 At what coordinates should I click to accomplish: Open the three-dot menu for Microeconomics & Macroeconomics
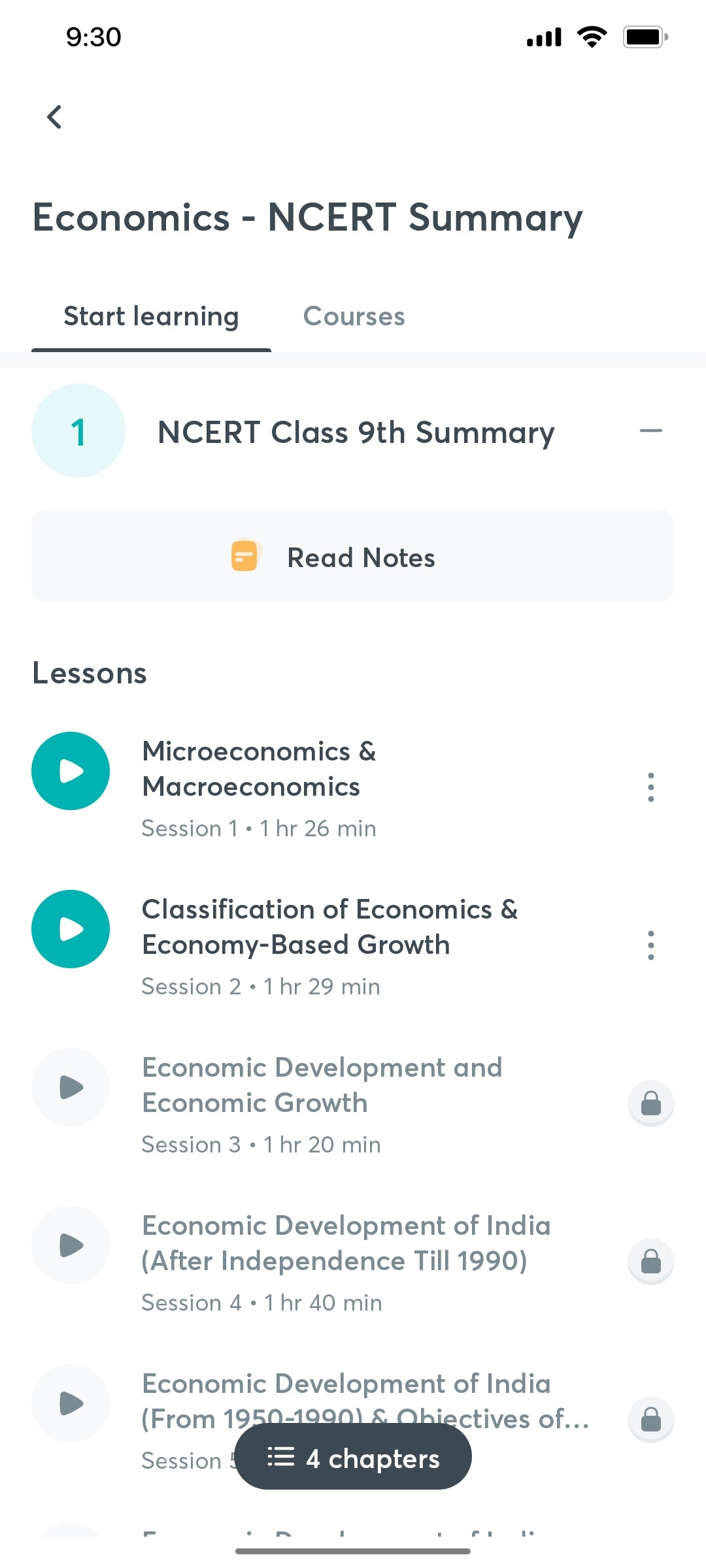[x=650, y=787]
